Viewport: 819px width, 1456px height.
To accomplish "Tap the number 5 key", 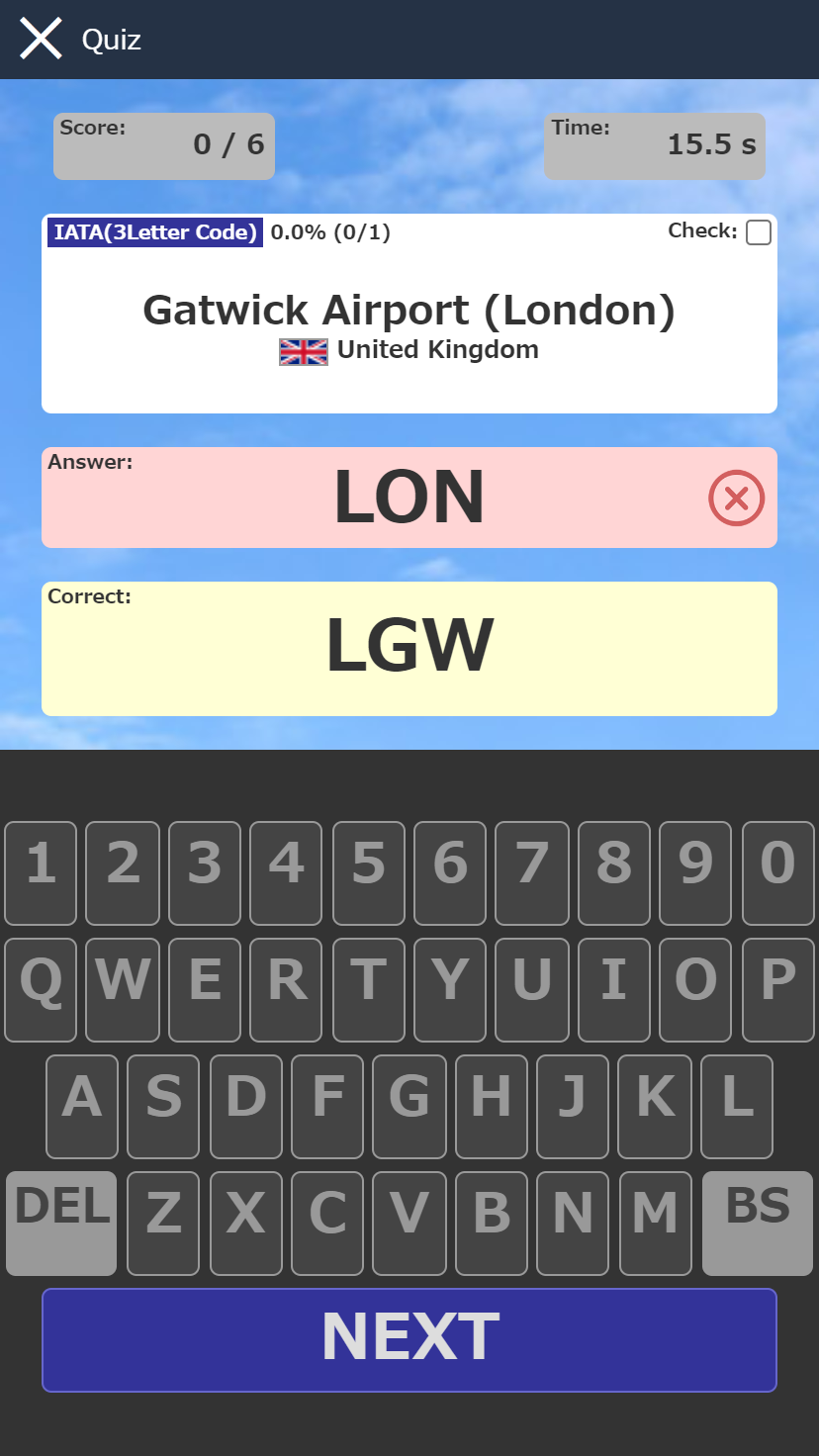I will point(369,873).
